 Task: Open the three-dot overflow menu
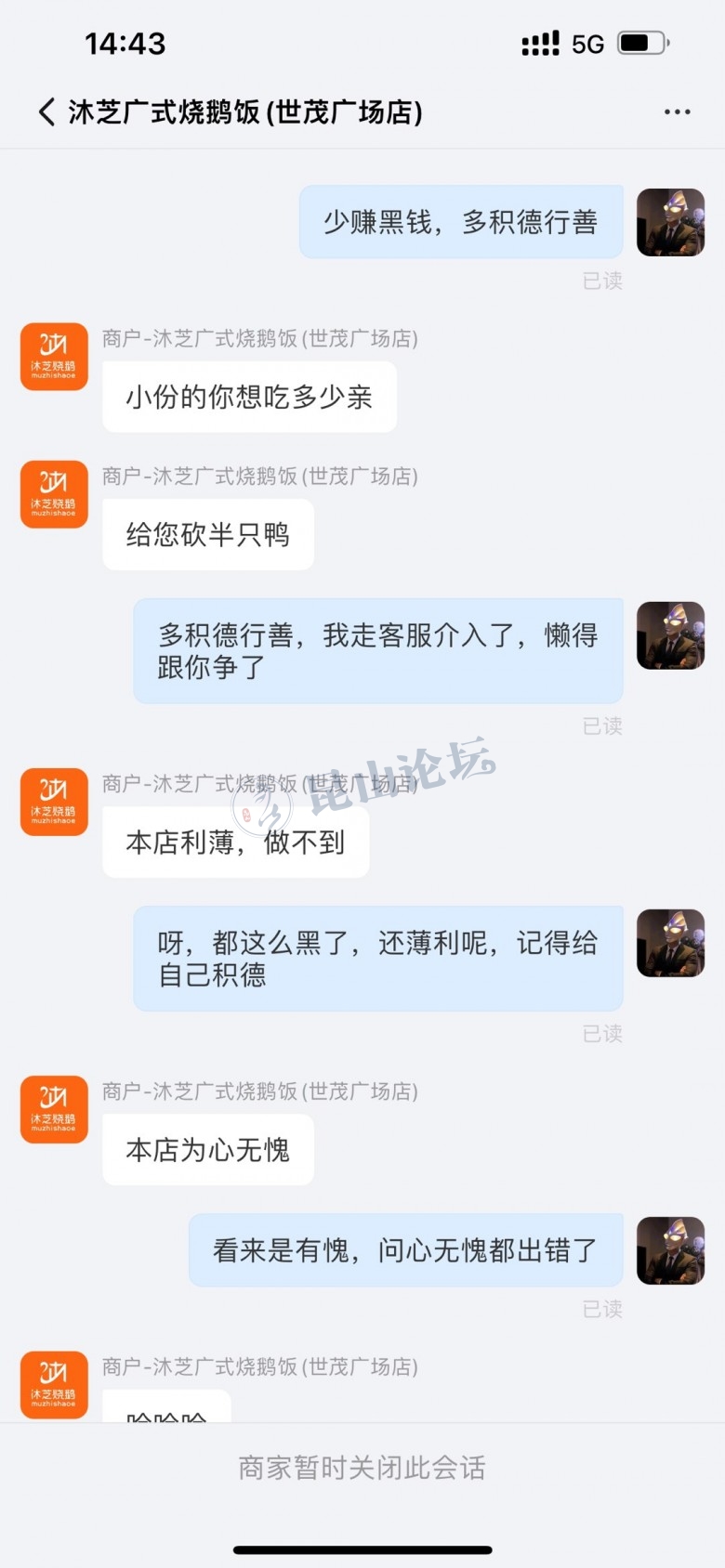coord(677,112)
